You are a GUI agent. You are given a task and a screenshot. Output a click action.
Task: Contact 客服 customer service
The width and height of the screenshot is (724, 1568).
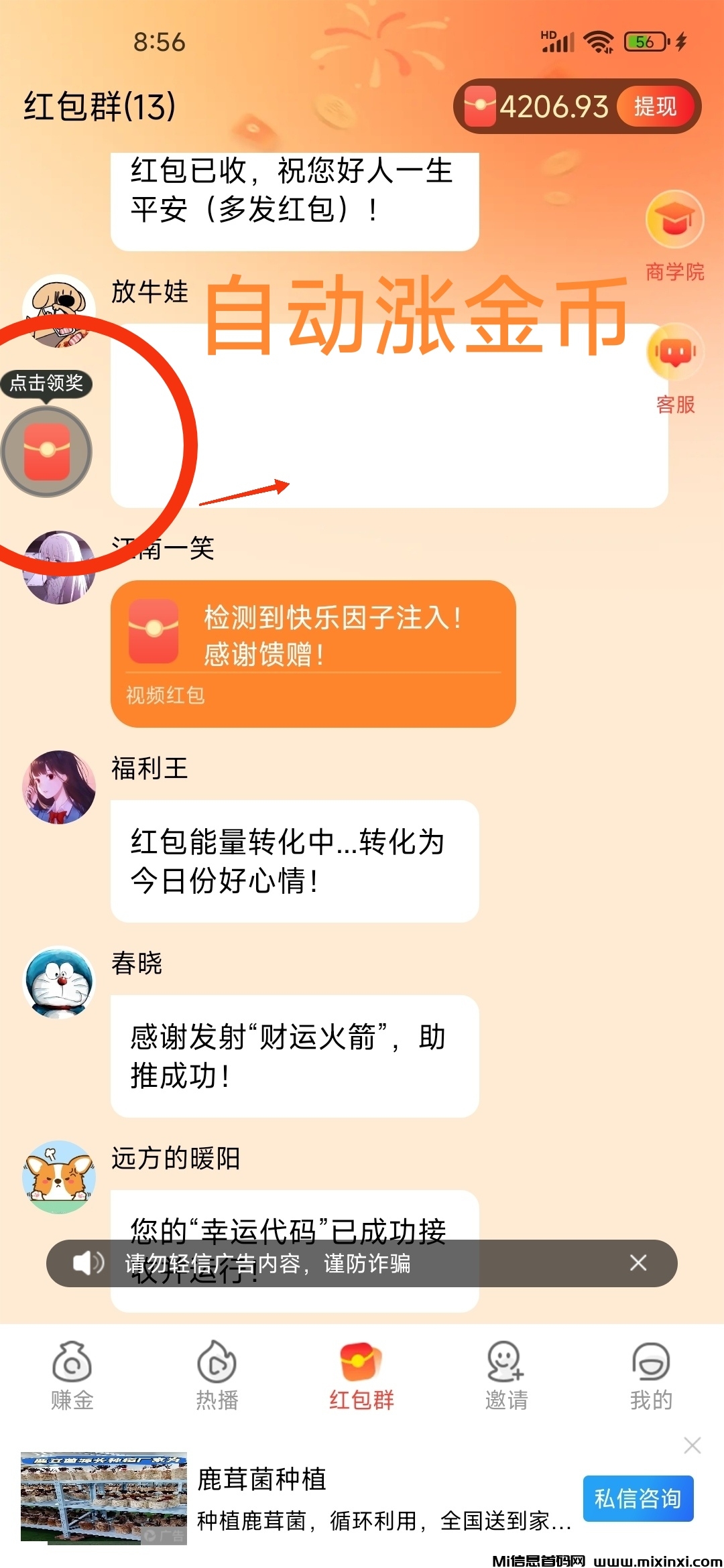tap(674, 353)
